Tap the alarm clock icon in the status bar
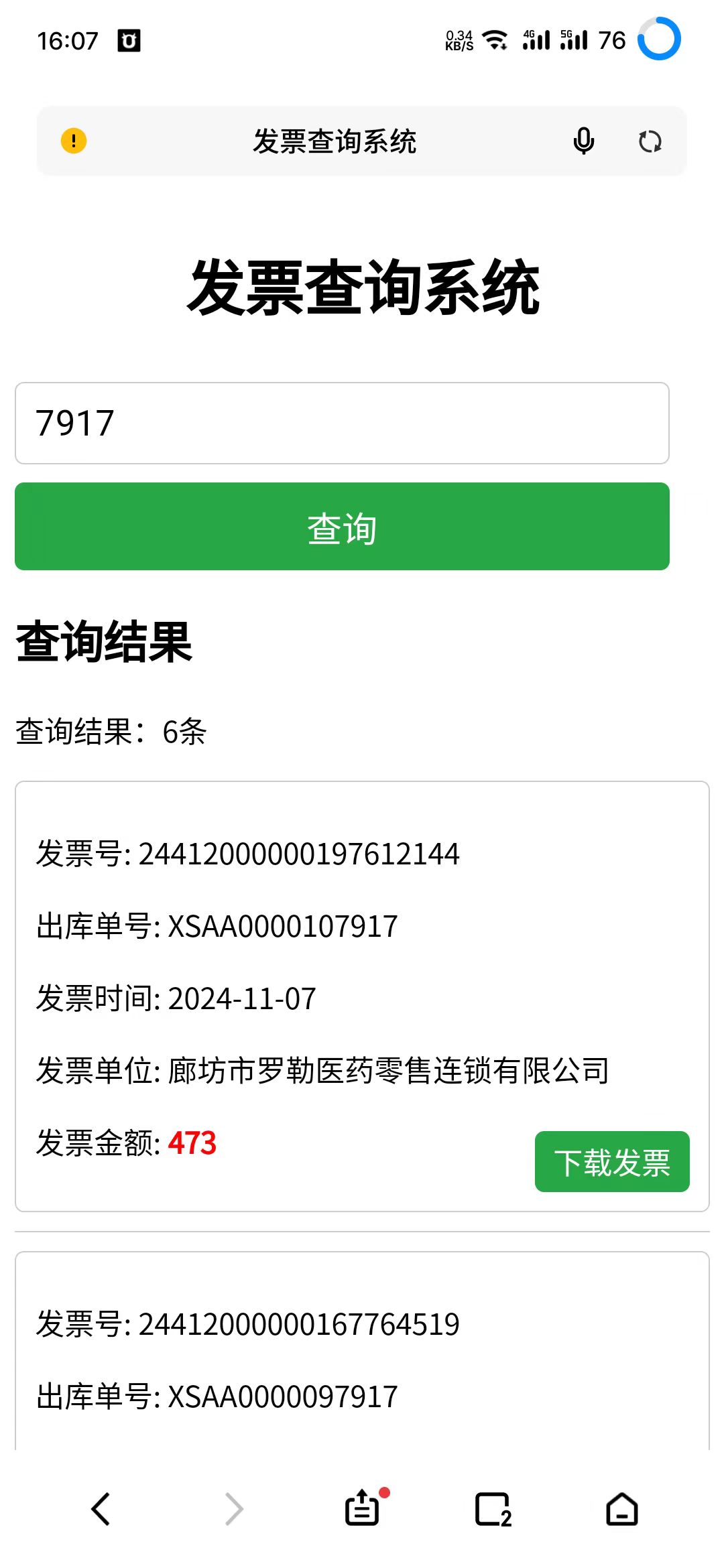 (129, 40)
